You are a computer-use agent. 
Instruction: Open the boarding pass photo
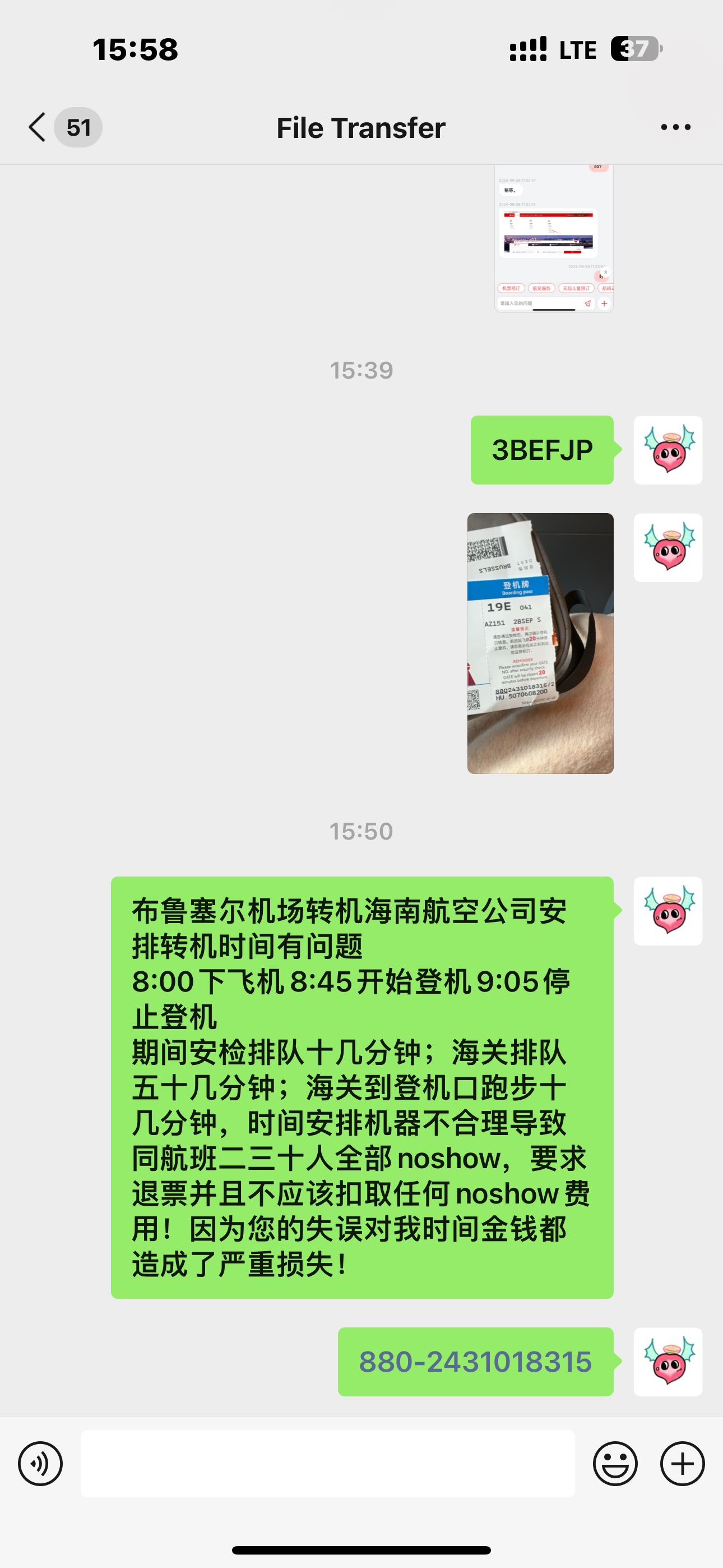540,643
